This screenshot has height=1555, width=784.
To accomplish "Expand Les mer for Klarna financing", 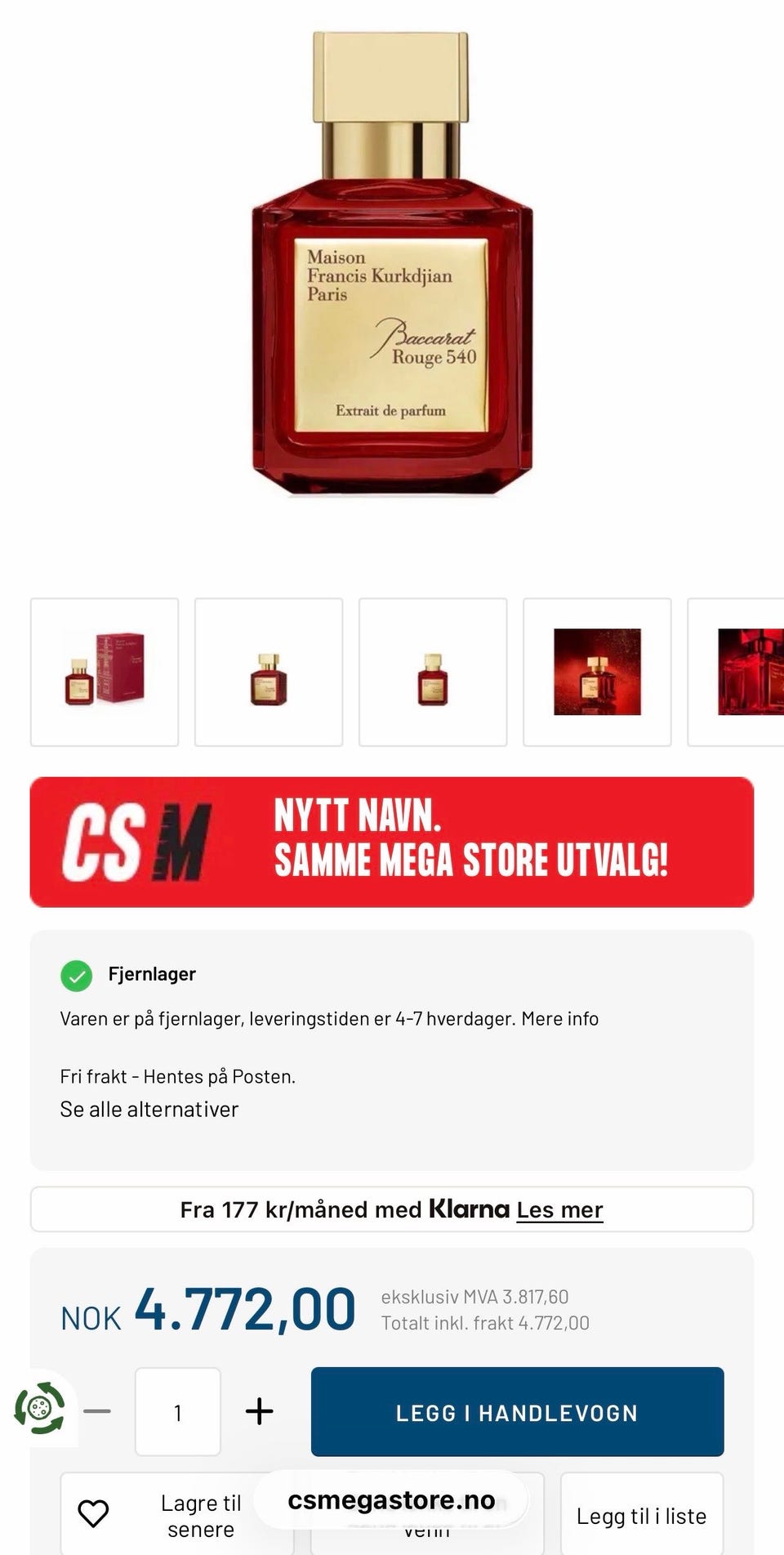I will (559, 1210).
